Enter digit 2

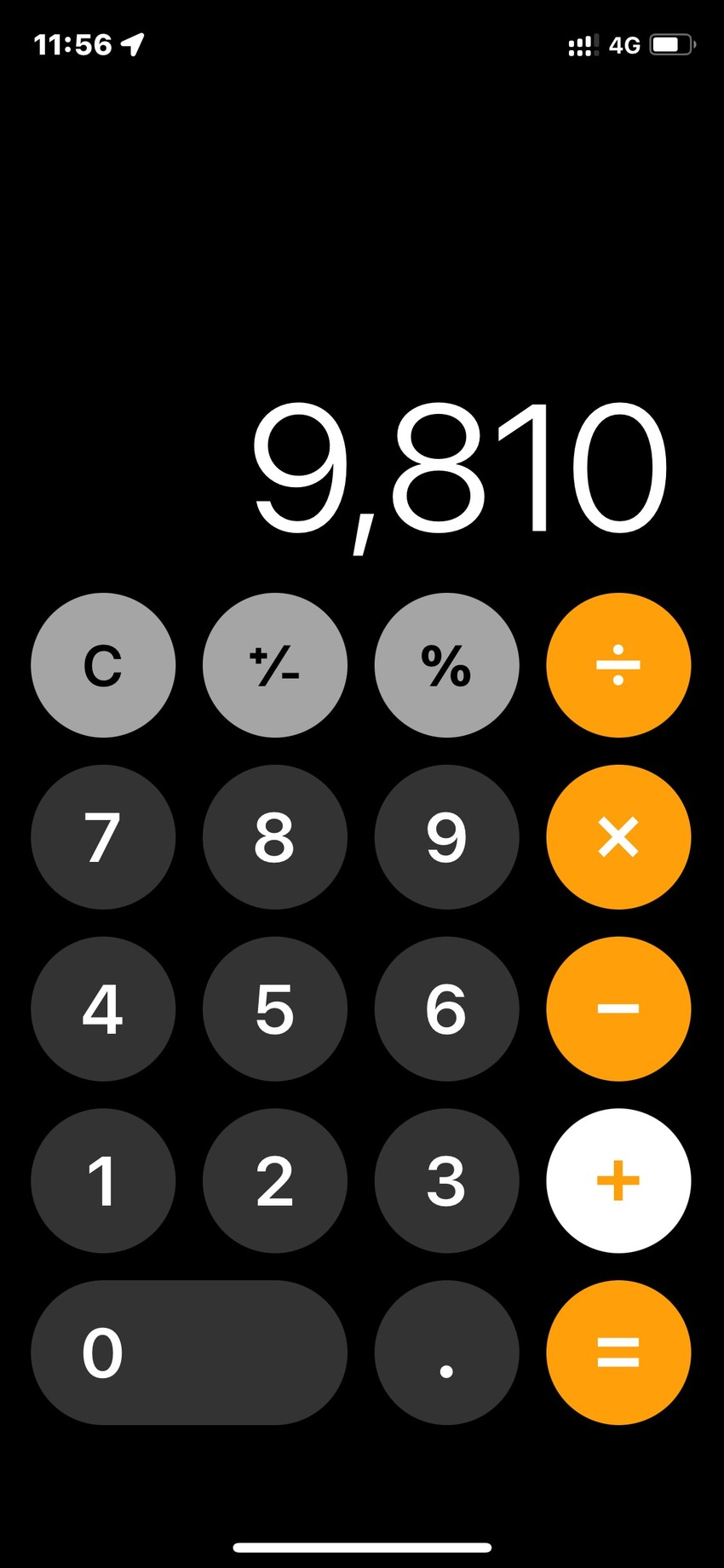point(275,1180)
